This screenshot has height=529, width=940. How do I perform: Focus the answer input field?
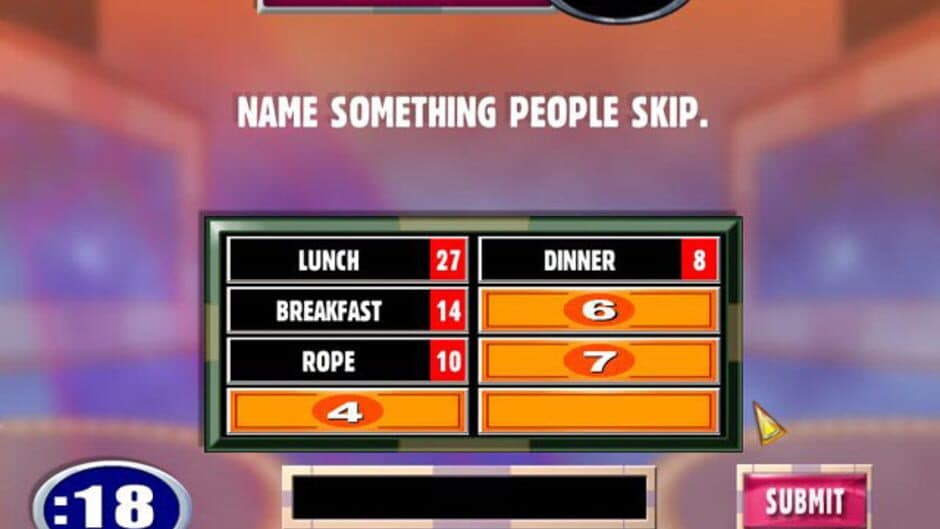coord(468,498)
